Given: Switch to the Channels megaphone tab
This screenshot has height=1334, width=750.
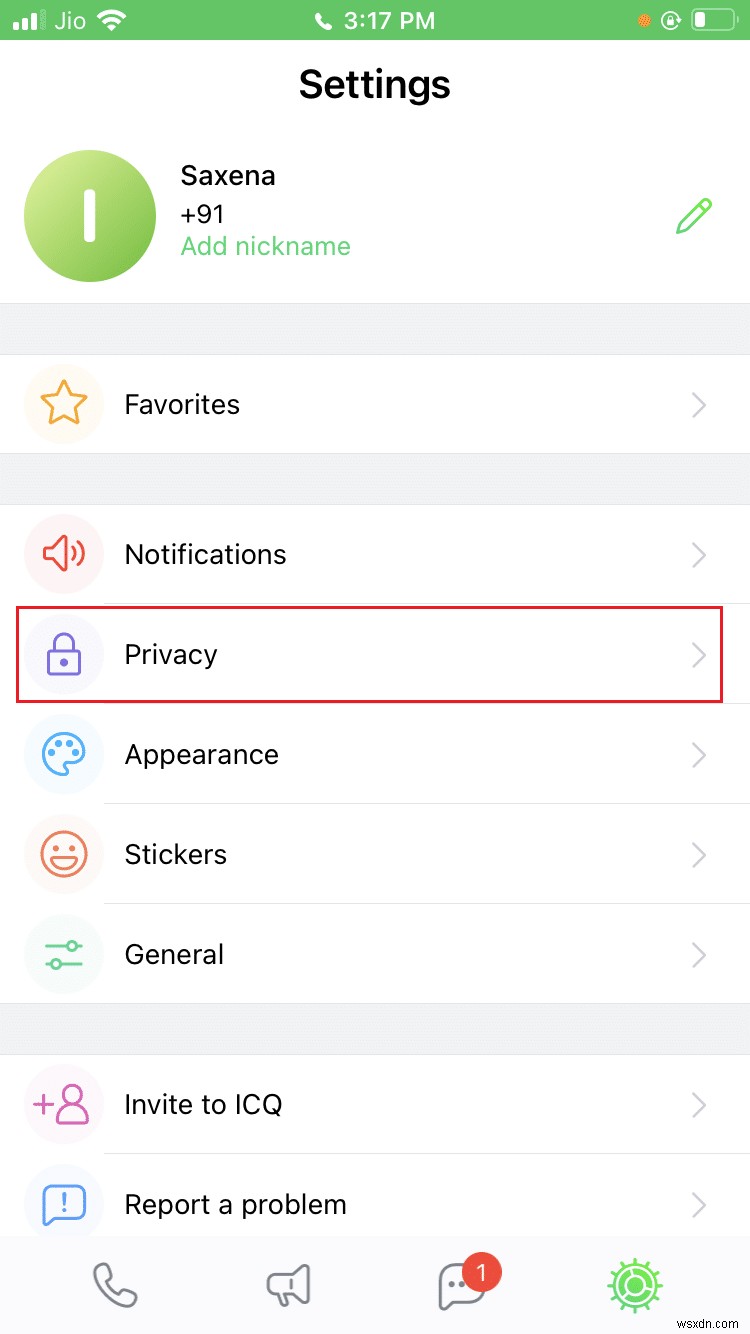Looking at the screenshot, I should pyautogui.click(x=288, y=1285).
